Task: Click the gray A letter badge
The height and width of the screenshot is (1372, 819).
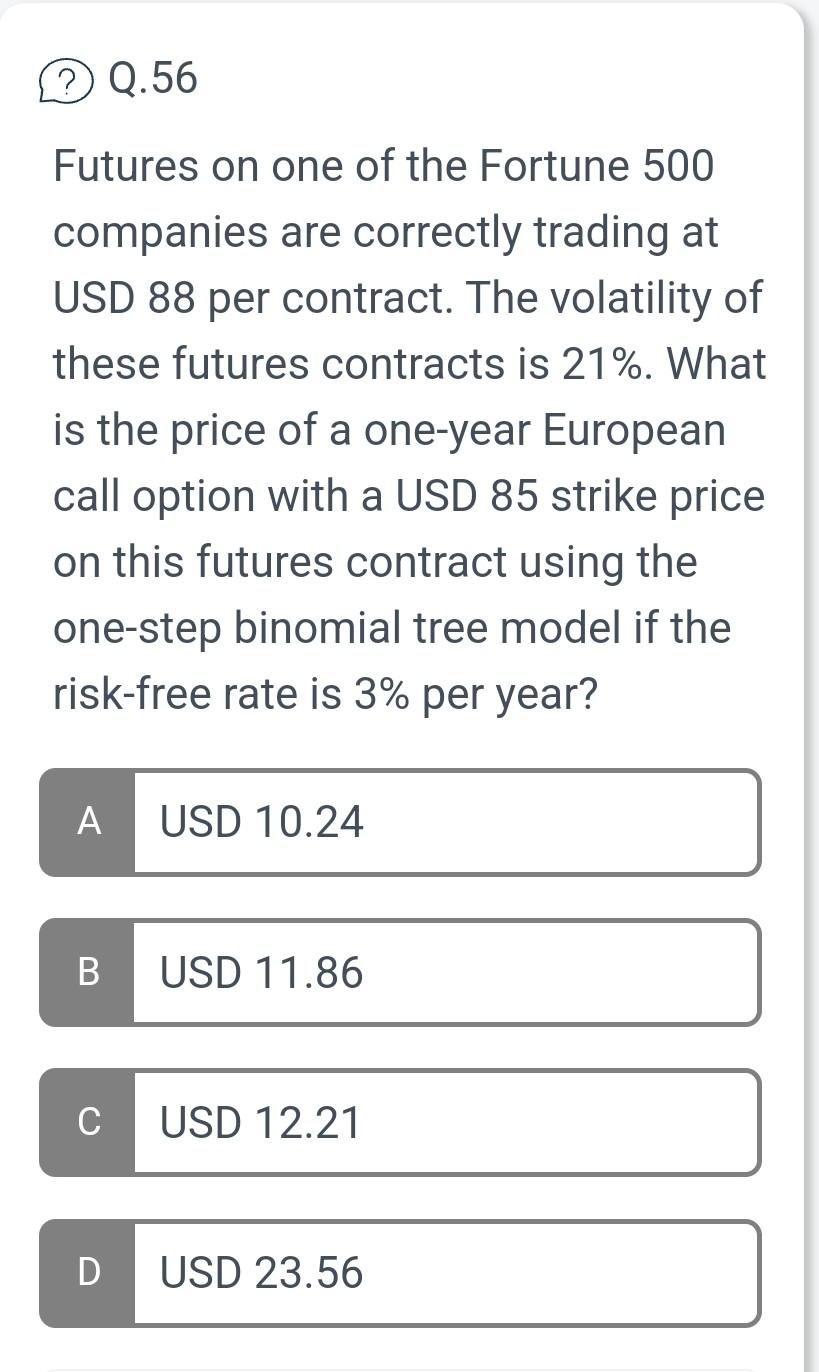Action: (88, 822)
